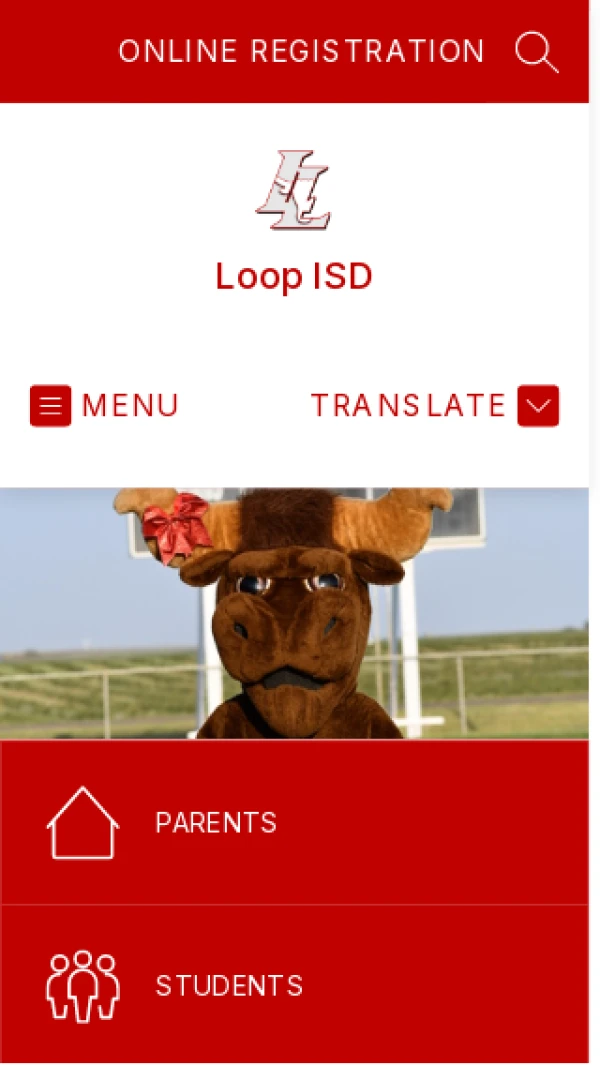Open the Menu hamburger button
Viewport: 600px width, 1065px height.
[51, 406]
